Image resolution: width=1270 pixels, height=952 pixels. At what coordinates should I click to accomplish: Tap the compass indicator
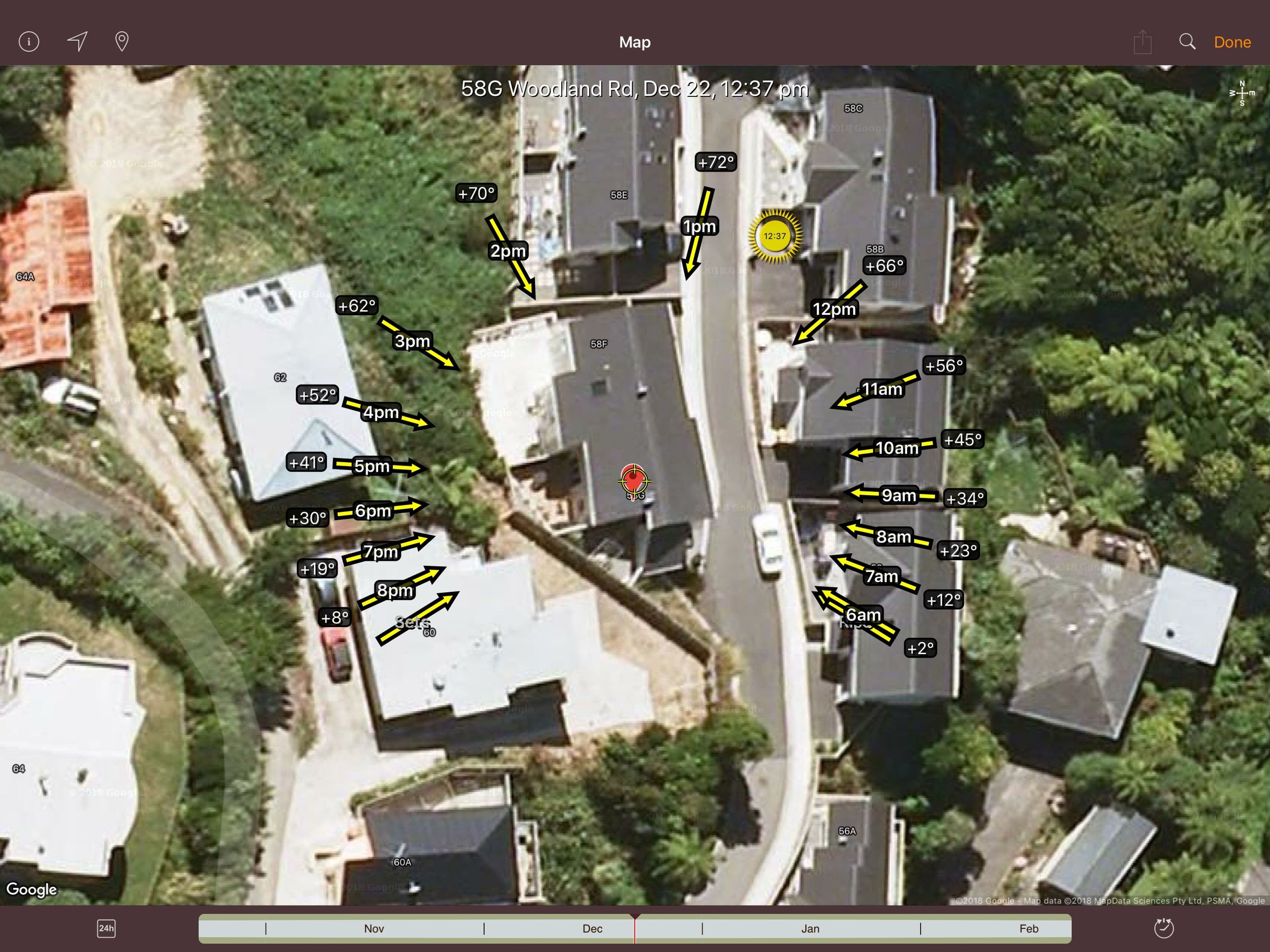pos(1242,93)
